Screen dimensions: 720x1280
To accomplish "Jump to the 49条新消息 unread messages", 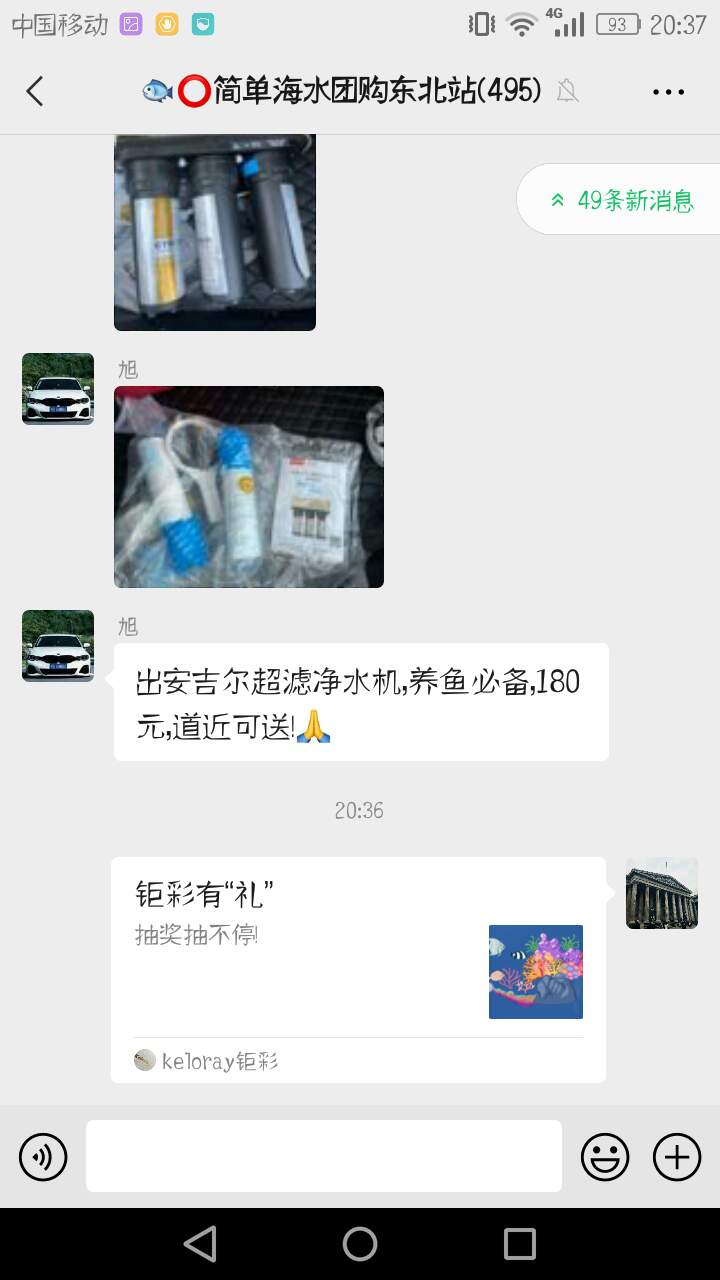I will coord(622,200).
